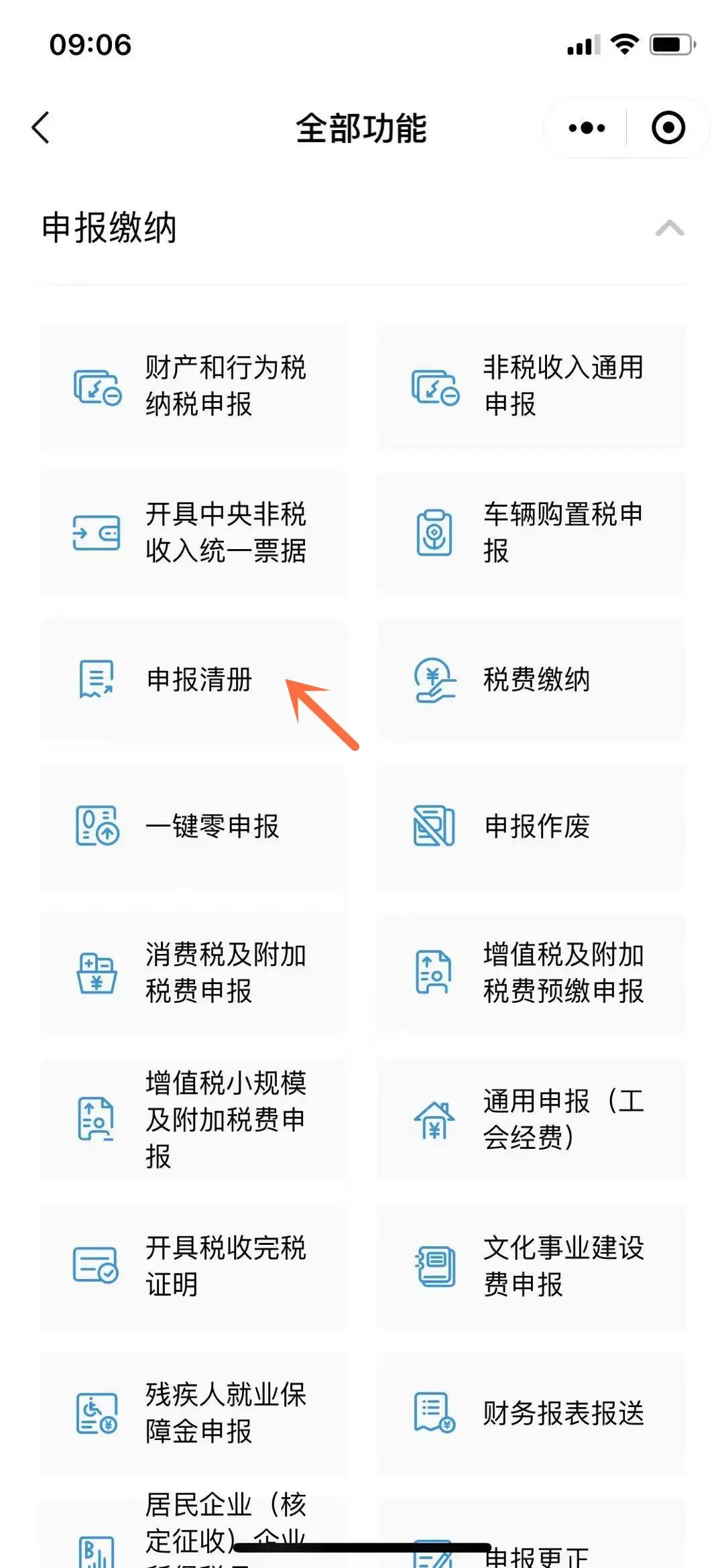
Task: Choose 一键零申报
Action: [193, 826]
